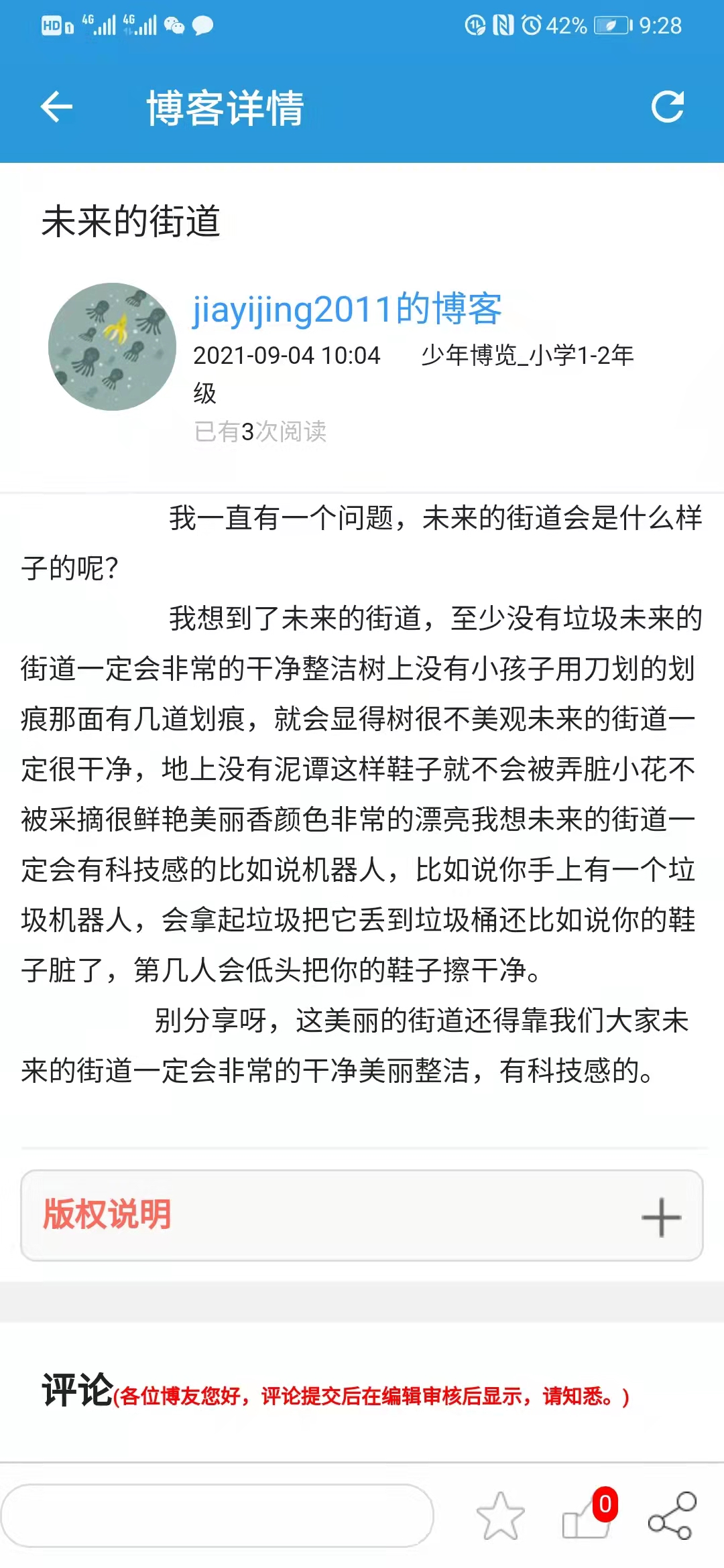Share this blog post
Screen dimensions: 724x1568
[x=672, y=1515]
